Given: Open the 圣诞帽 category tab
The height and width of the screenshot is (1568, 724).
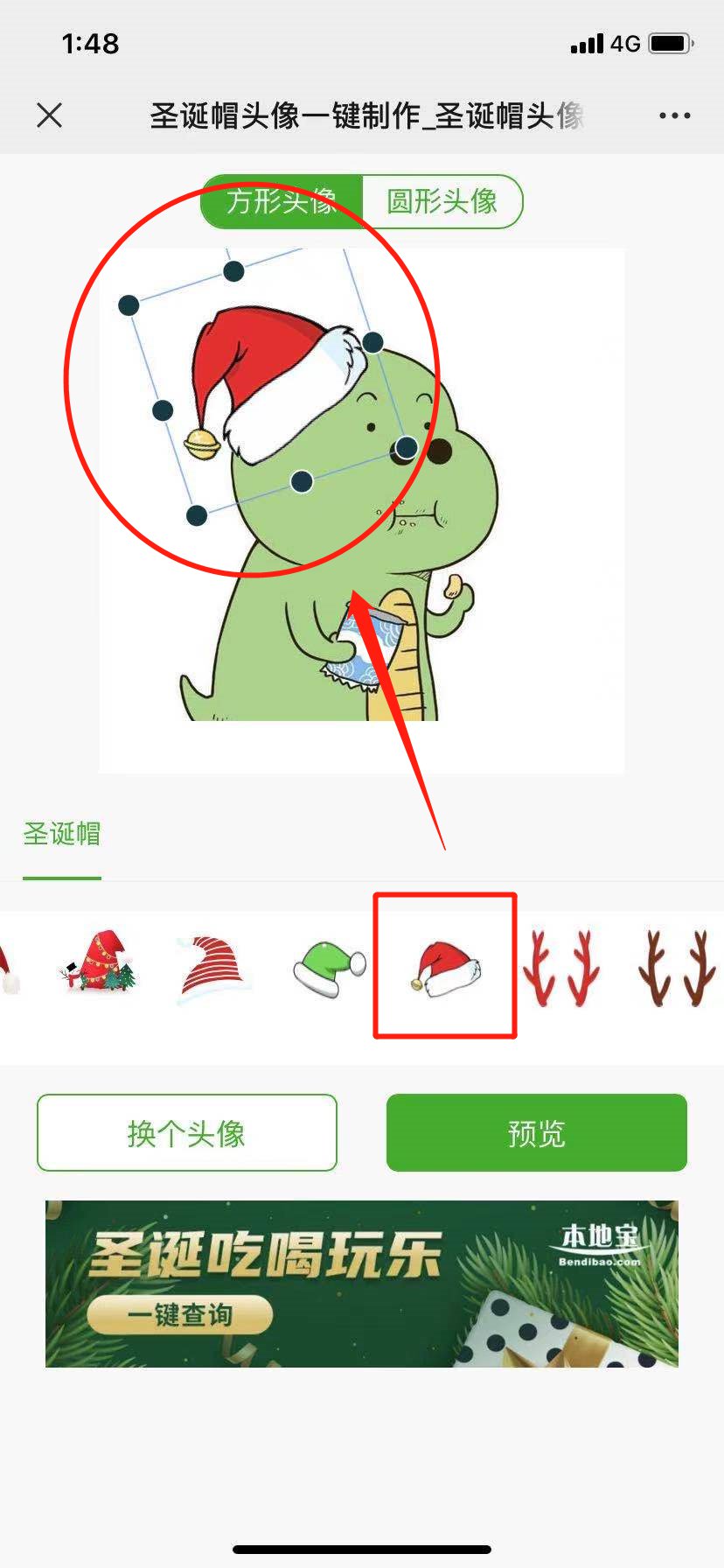Looking at the screenshot, I should 62,834.
